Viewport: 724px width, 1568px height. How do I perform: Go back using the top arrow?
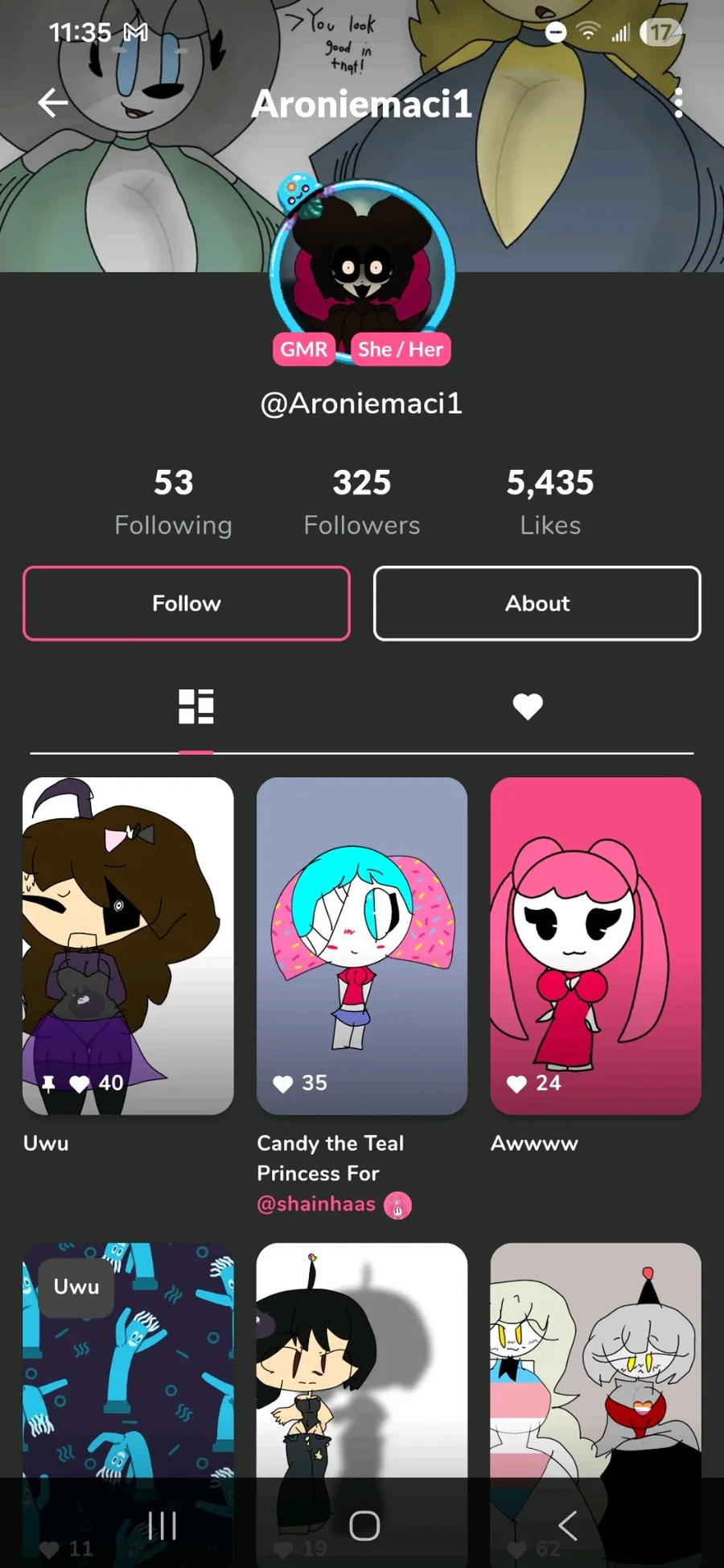(x=53, y=103)
